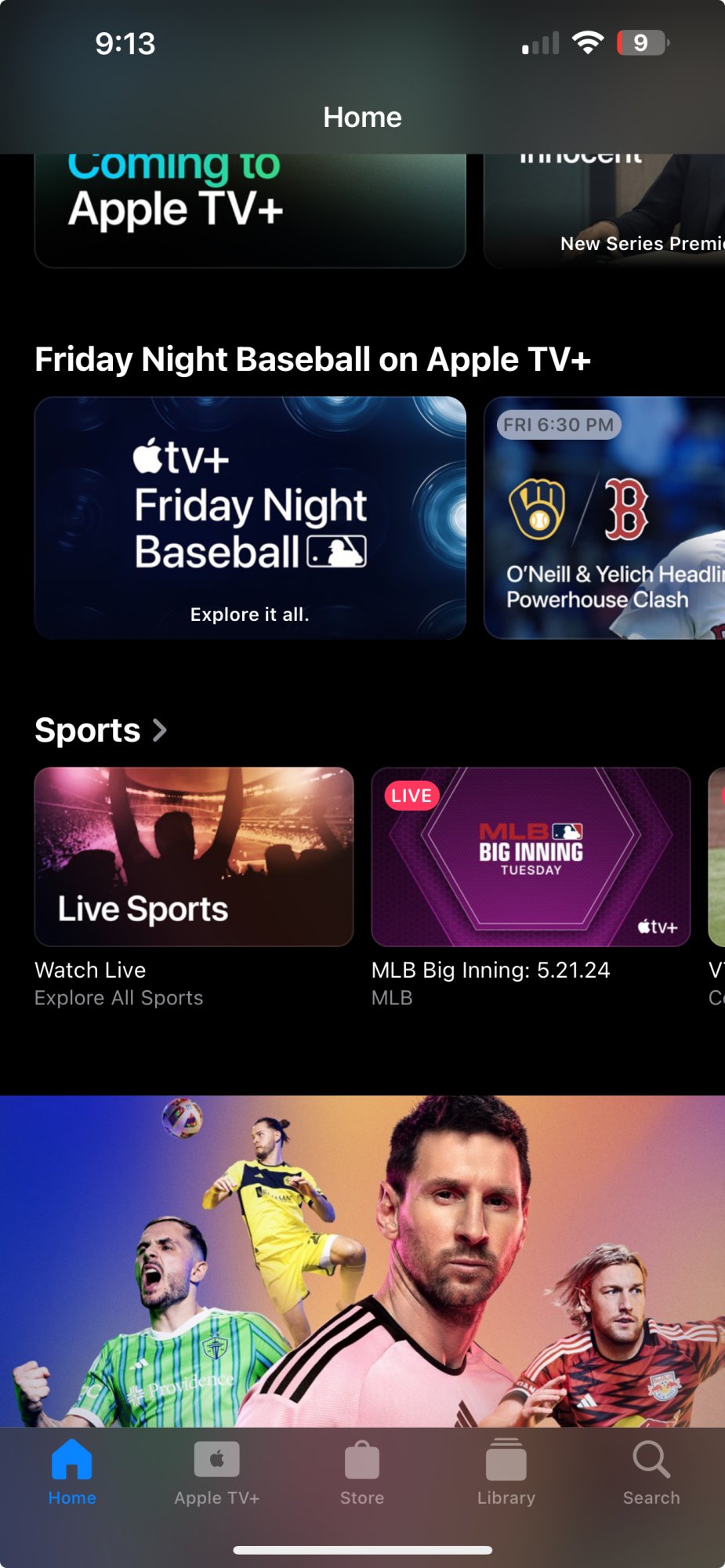The width and height of the screenshot is (725, 1568).
Task: Open the Search tab
Action: point(651,1472)
